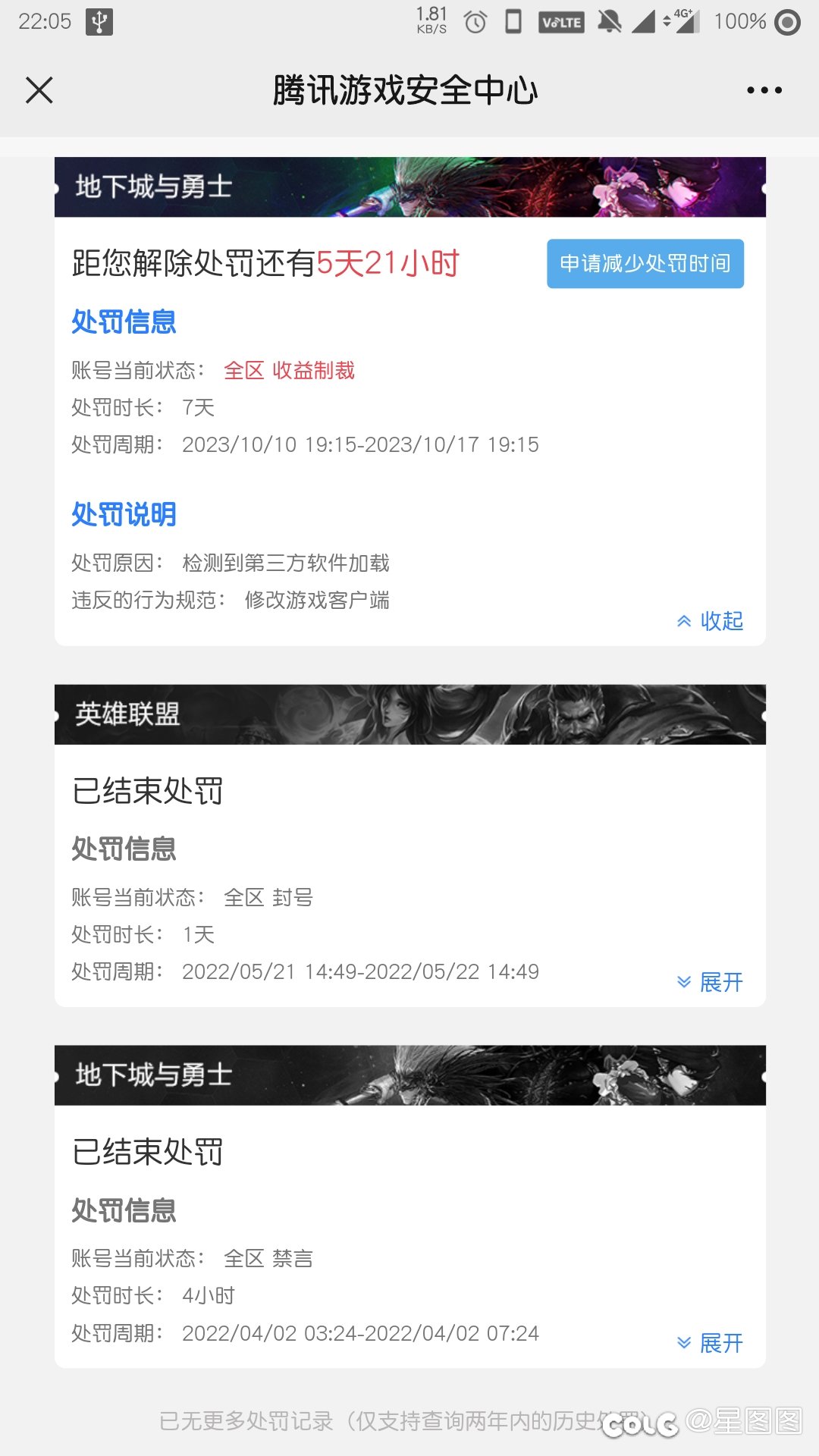The image size is (819, 1456).
Task: Expand the 英雄联盟 penalty record
Action: [x=710, y=982]
